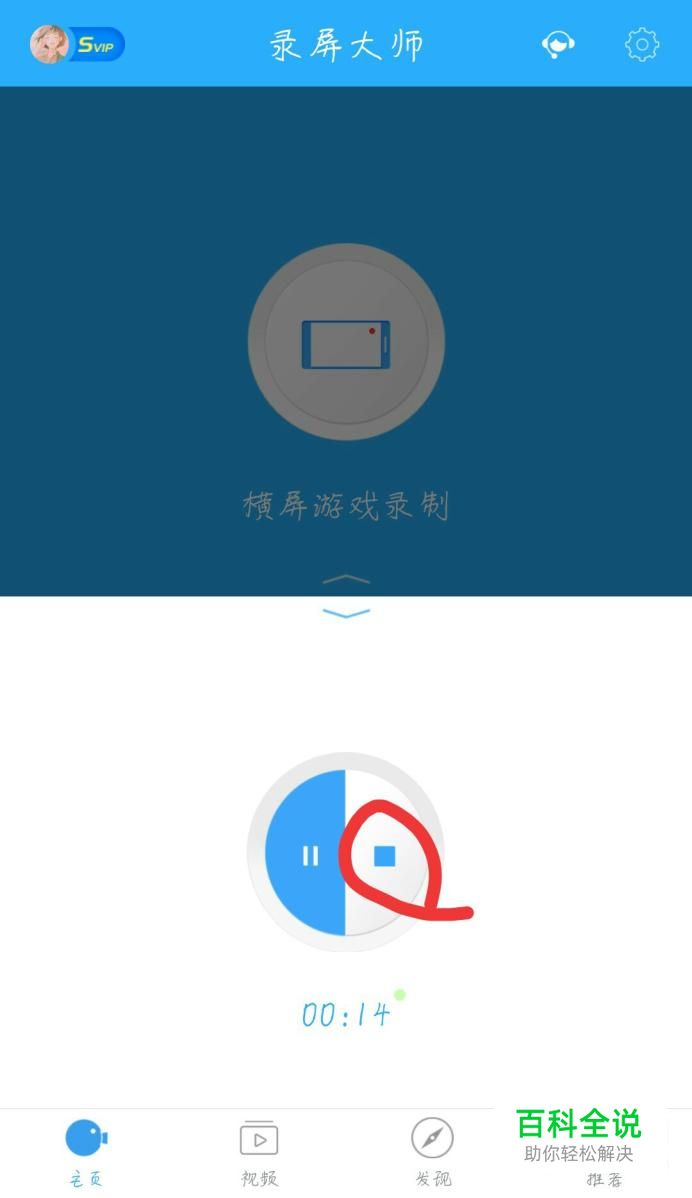Open customer support headset icon
This screenshot has height=1198, width=692.
pos(558,44)
